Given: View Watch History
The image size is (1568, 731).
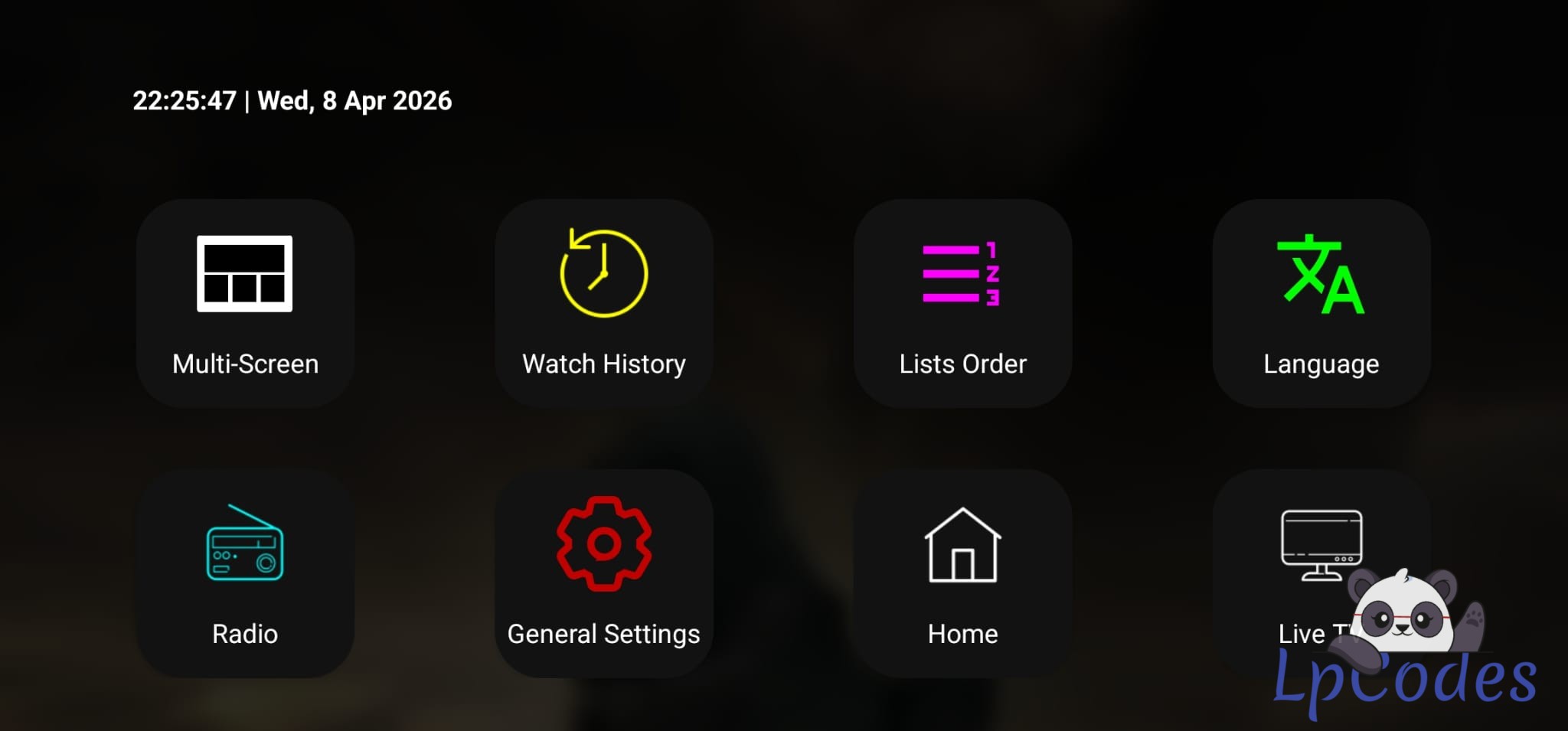Looking at the screenshot, I should pyautogui.click(x=603, y=303).
